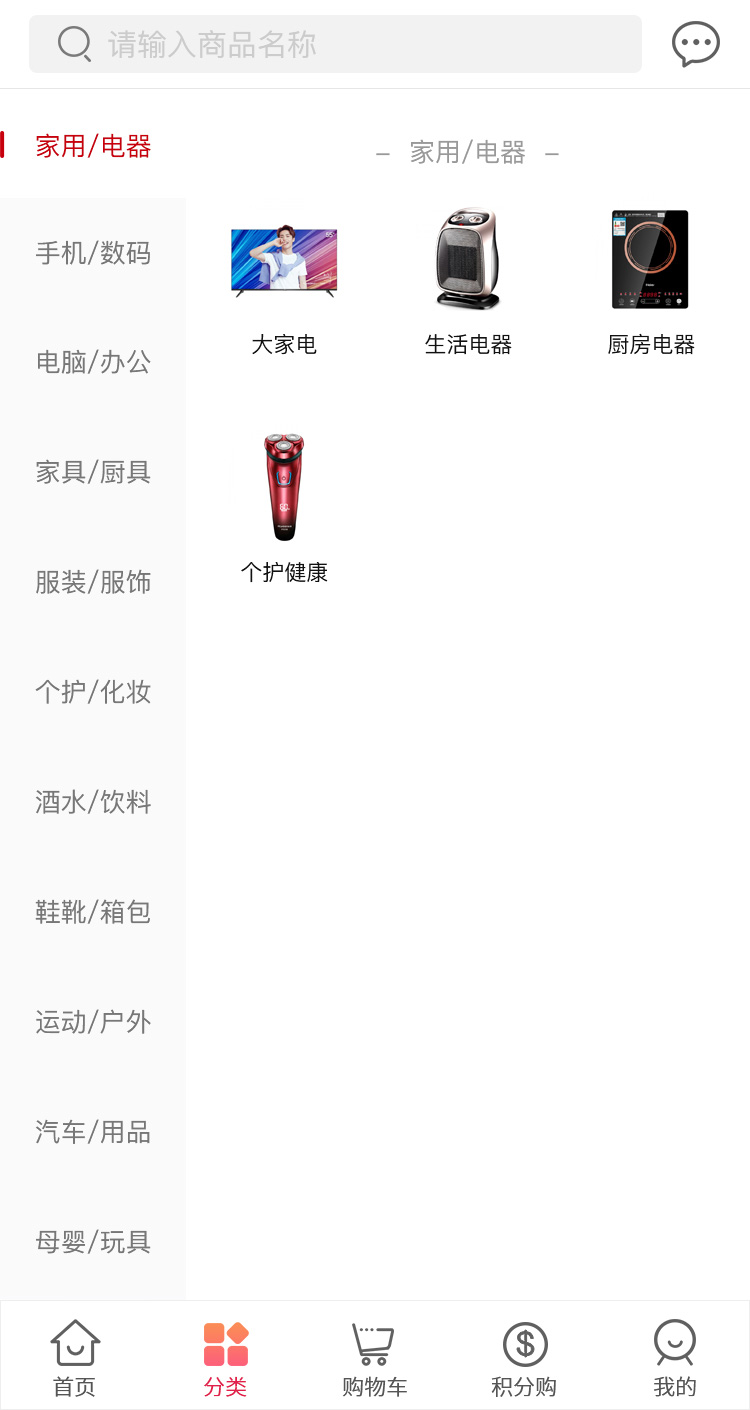The height and width of the screenshot is (1410, 750).
Task: Go to the 首页 home tab
Action: coord(75,1356)
